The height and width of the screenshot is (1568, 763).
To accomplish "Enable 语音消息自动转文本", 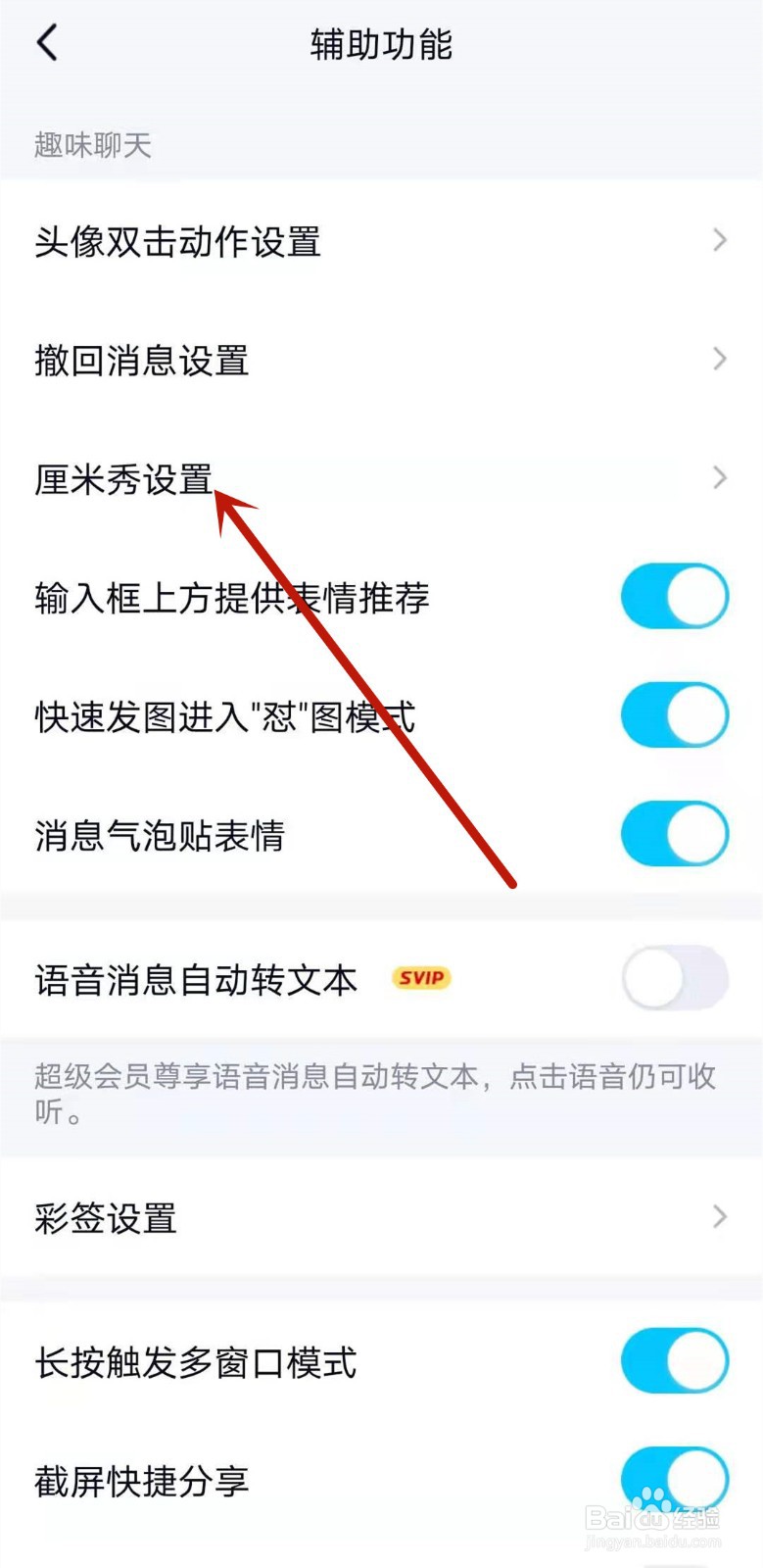I will point(674,979).
